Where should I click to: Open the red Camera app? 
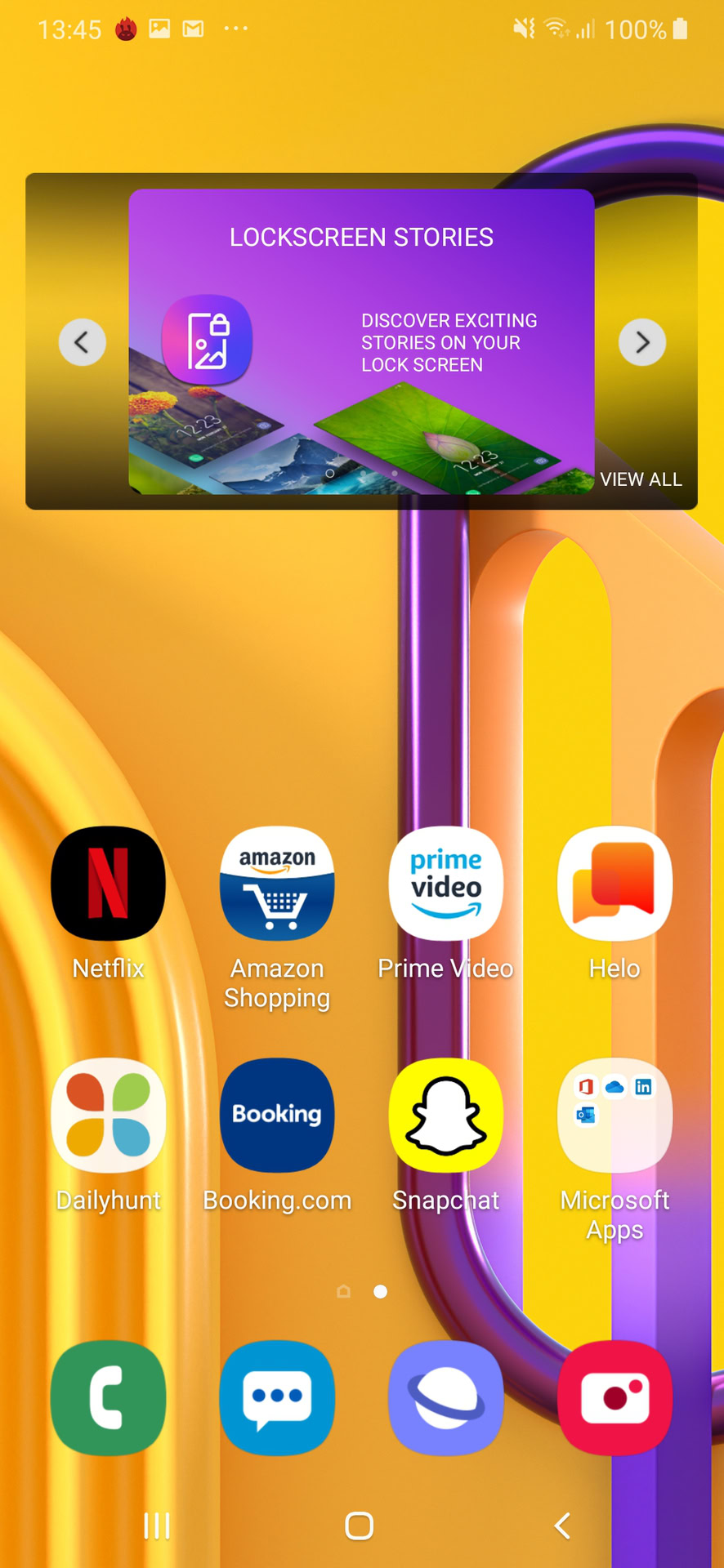tap(615, 1398)
